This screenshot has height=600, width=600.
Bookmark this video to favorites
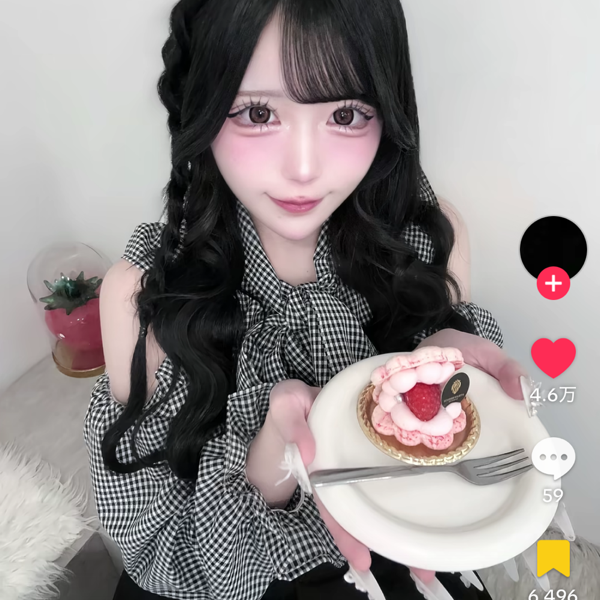(x=553, y=558)
